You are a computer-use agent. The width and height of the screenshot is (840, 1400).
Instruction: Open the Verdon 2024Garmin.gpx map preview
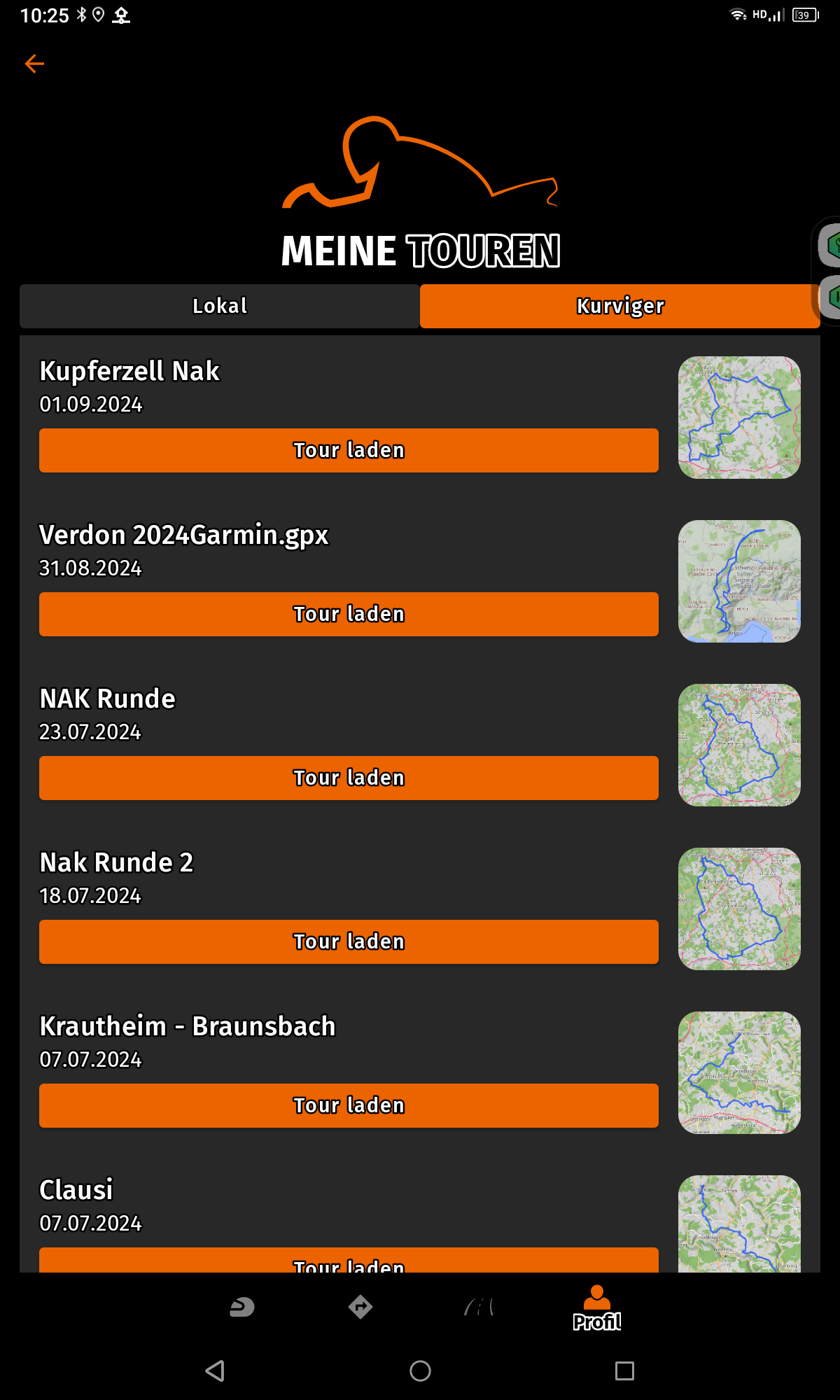pos(739,581)
